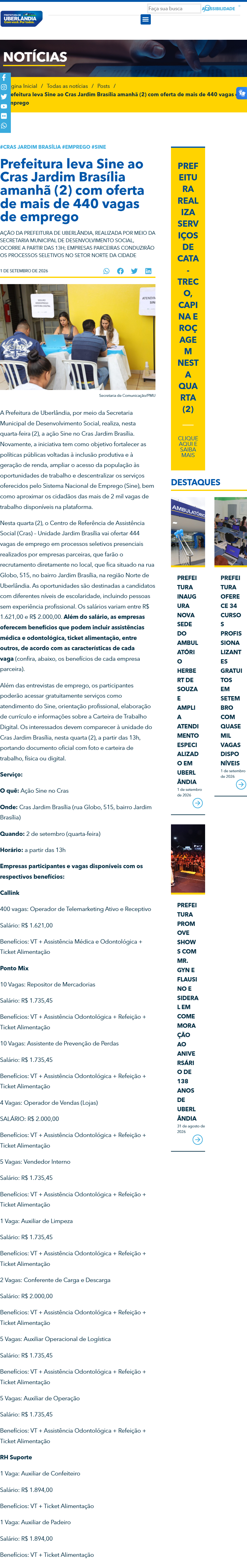Open arrow for 34 cursos profissionalizantes news

coord(241,784)
